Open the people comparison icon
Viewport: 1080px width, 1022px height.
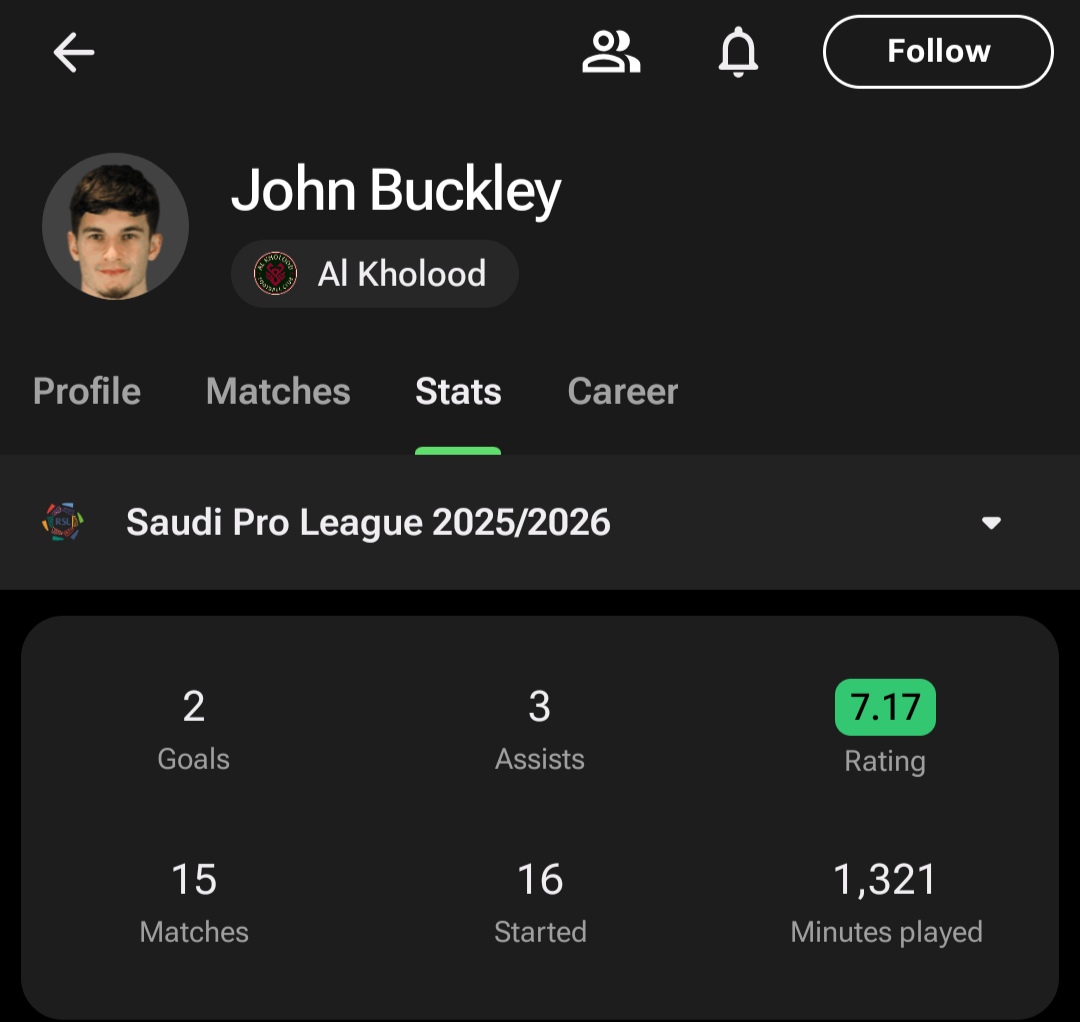[x=611, y=52]
